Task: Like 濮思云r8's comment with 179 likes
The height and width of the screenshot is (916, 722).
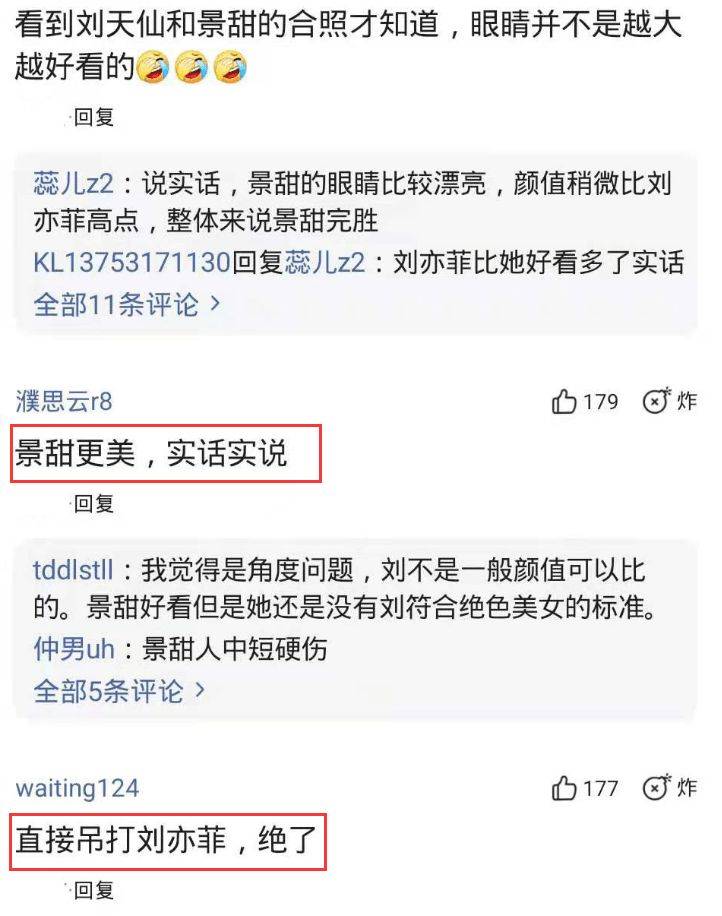Action: [565, 402]
